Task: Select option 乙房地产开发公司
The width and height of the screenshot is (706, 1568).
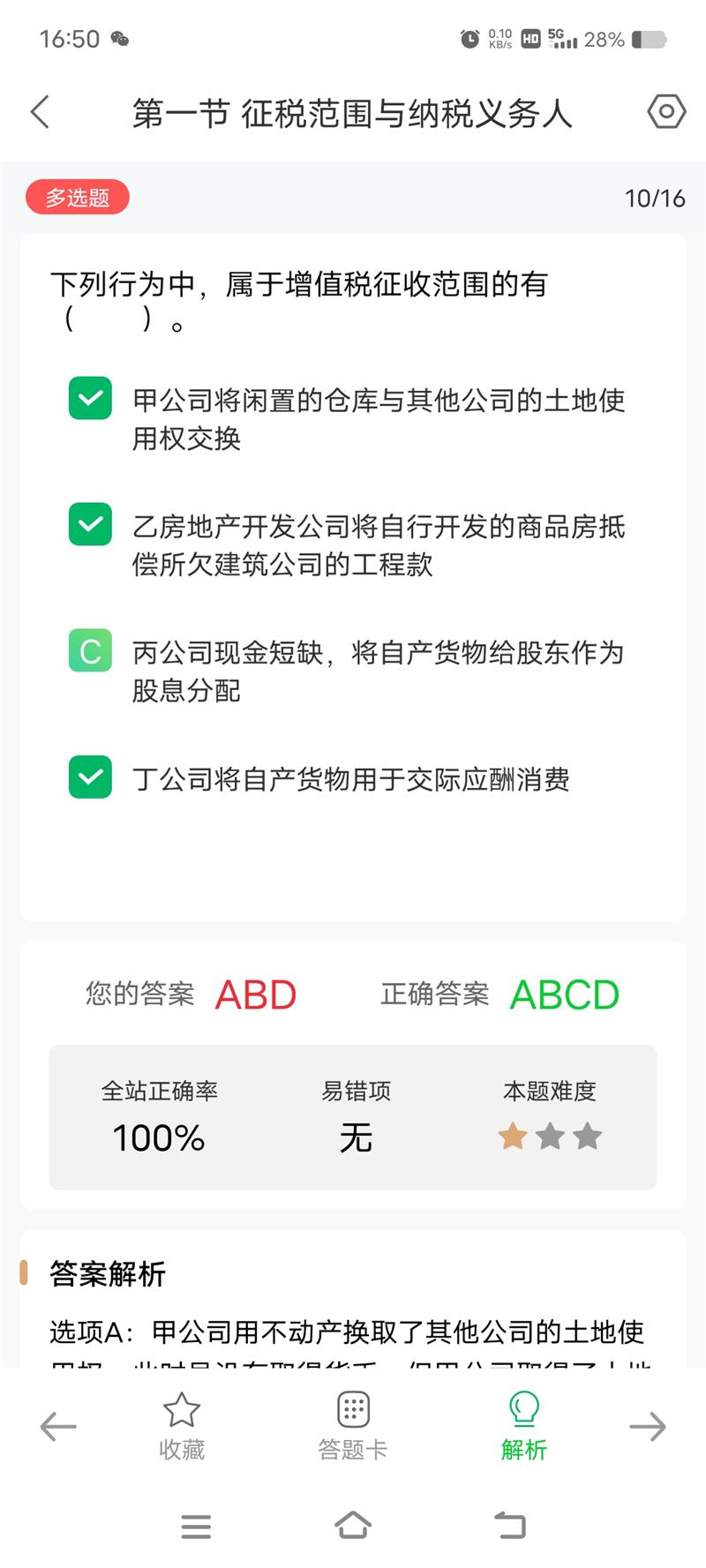Action: [x=91, y=525]
